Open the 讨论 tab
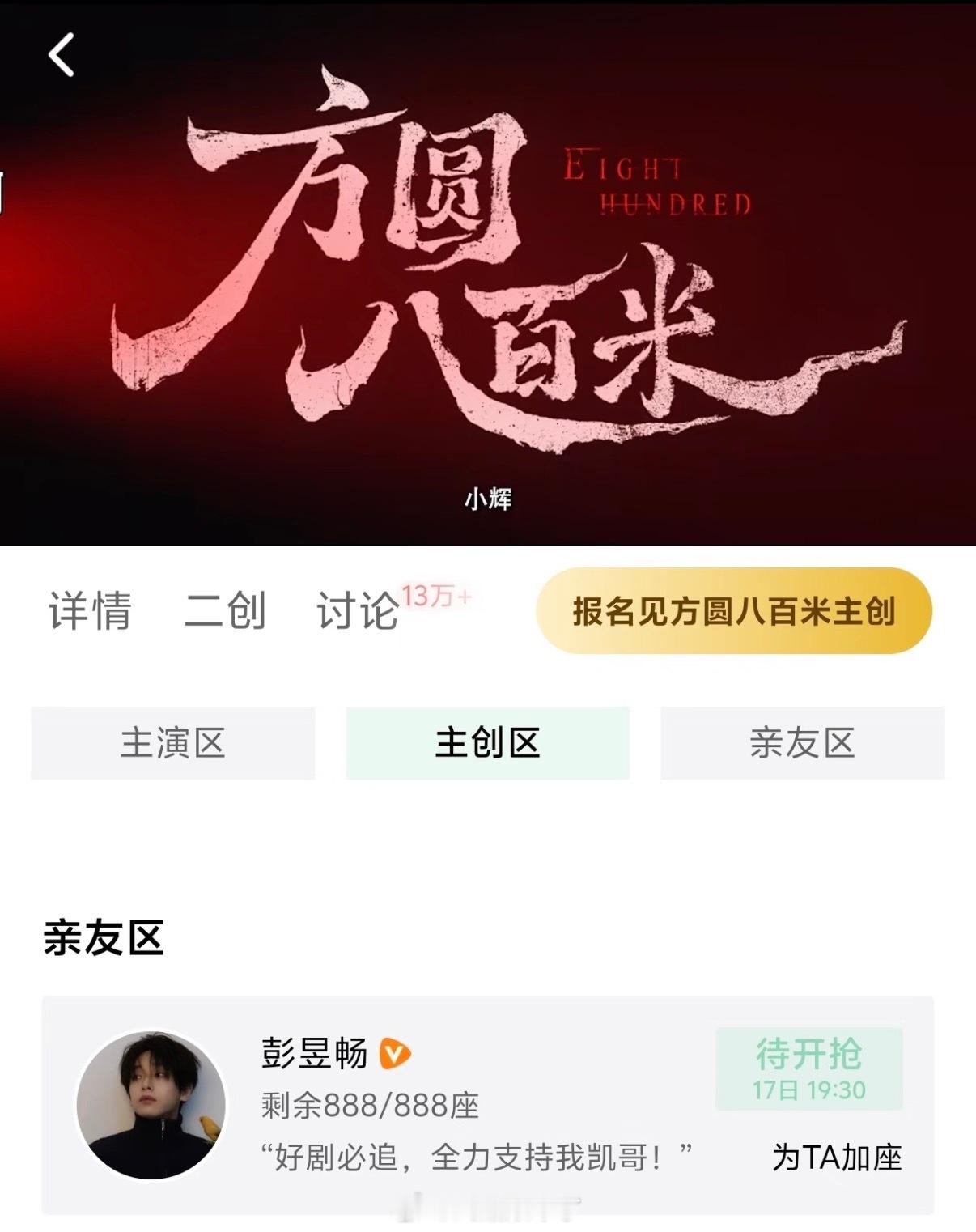 [x=357, y=614]
